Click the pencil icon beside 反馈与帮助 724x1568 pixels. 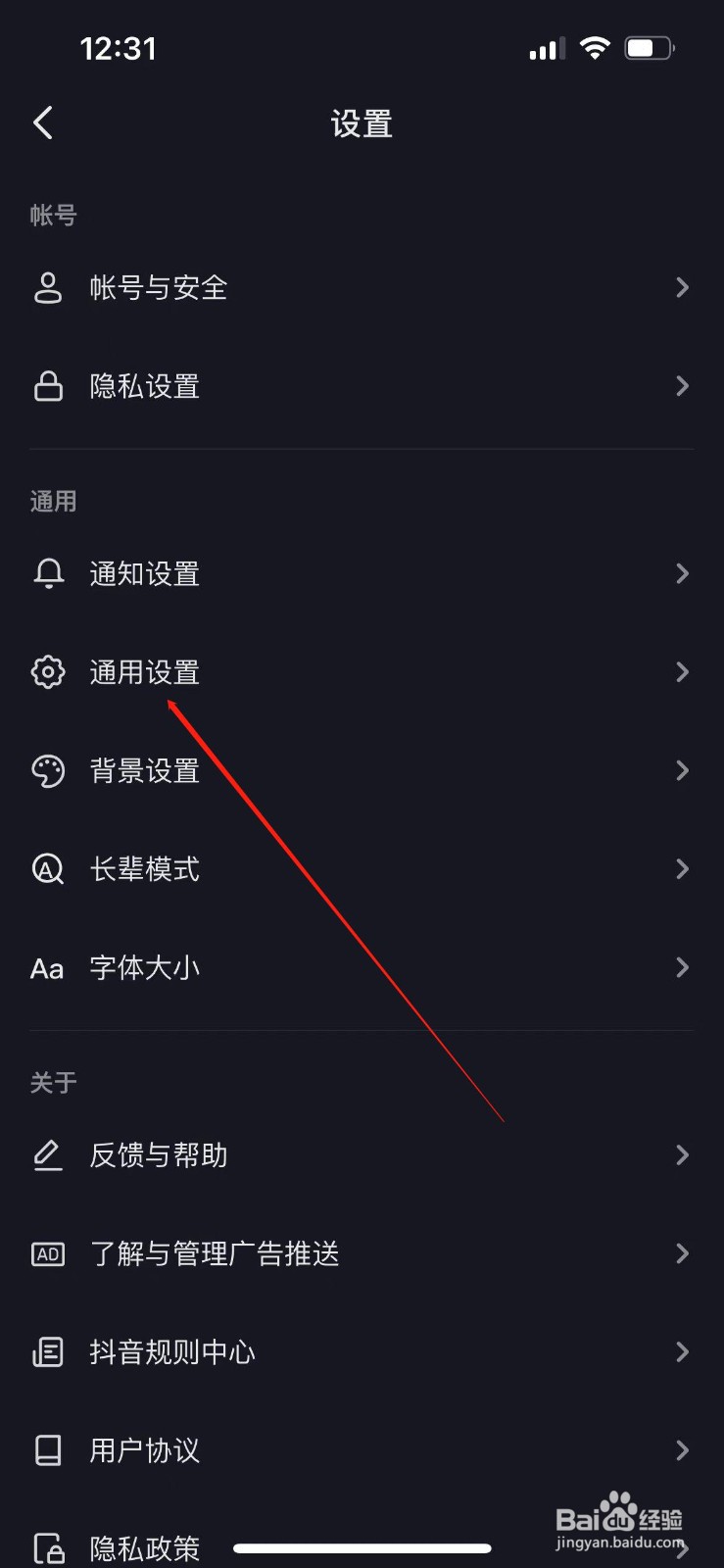47,1154
